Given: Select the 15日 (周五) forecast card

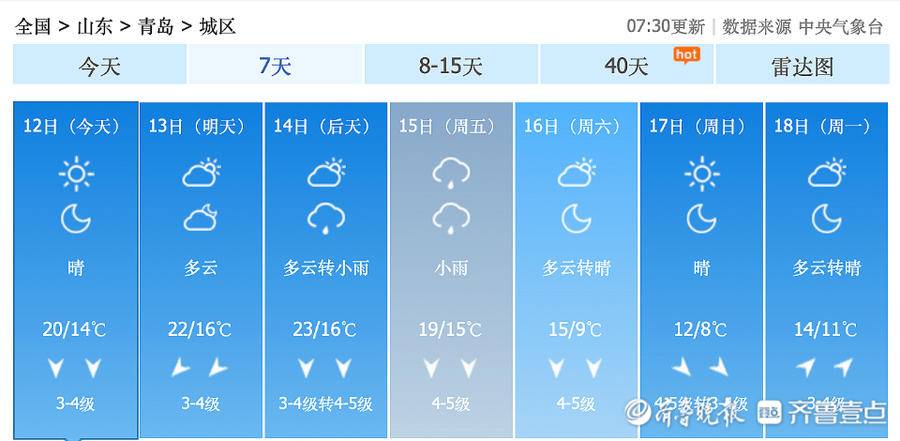Looking at the screenshot, I should pos(451,268).
